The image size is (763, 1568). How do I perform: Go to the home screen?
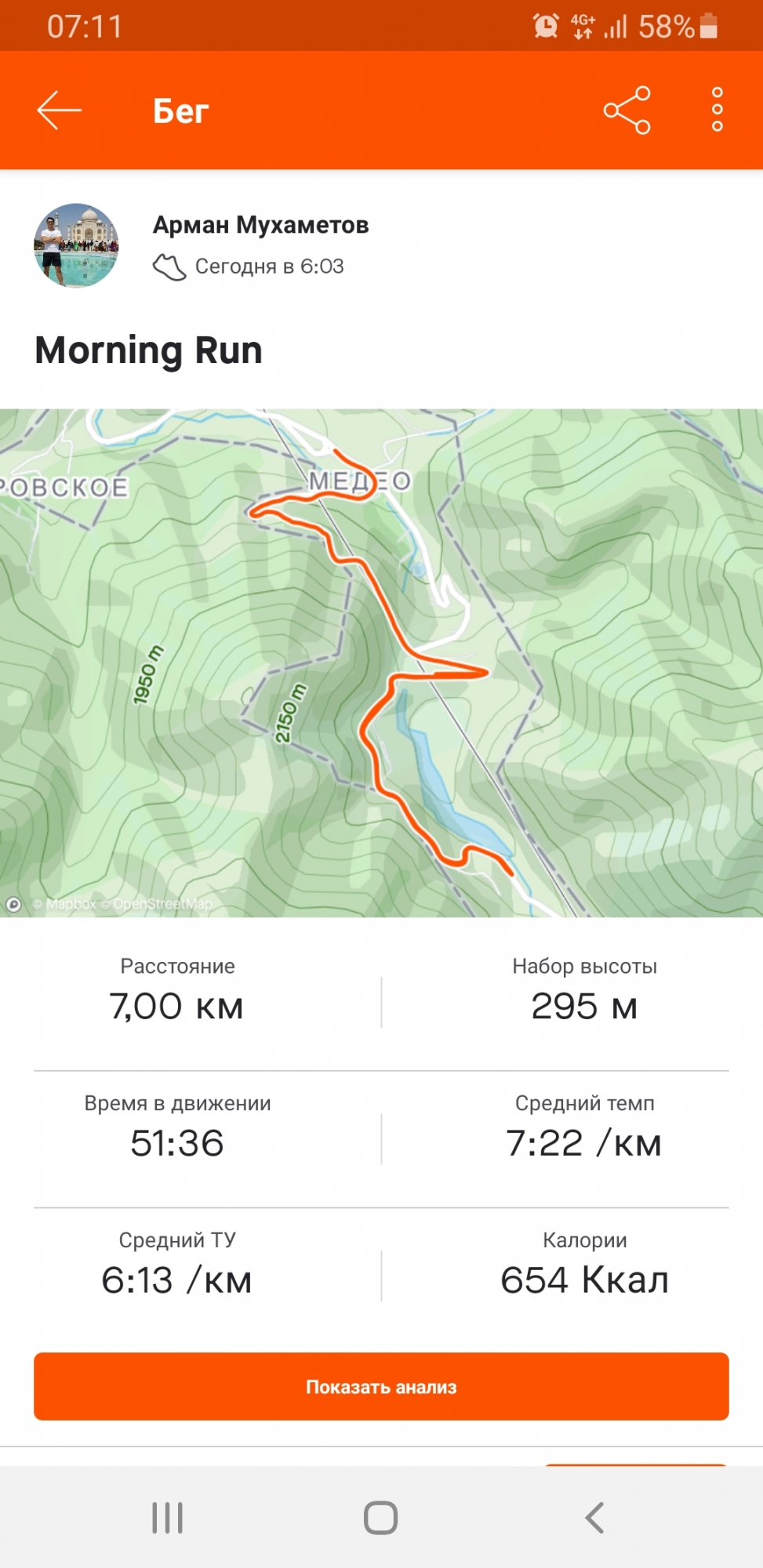(x=381, y=1518)
